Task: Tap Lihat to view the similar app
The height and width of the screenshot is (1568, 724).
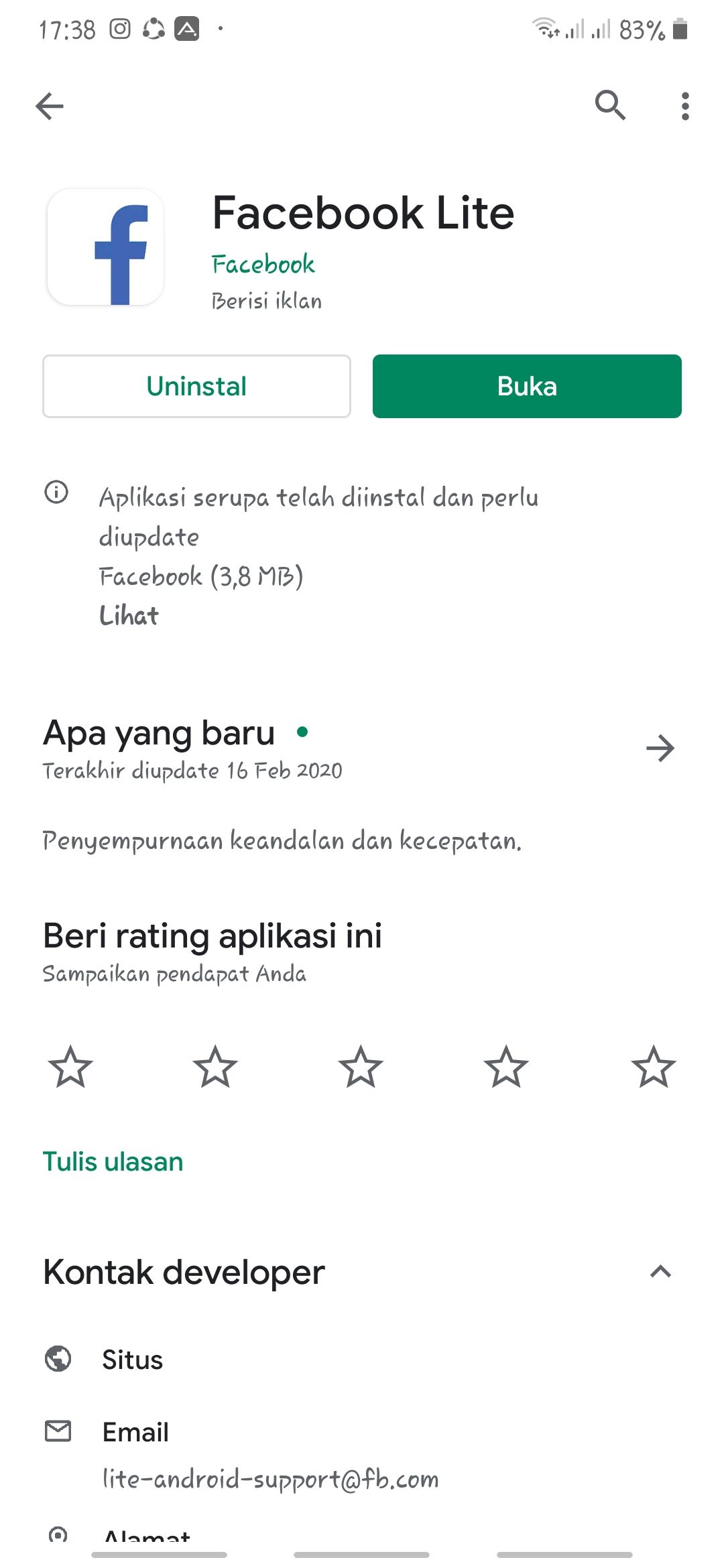Action: pos(129,616)
